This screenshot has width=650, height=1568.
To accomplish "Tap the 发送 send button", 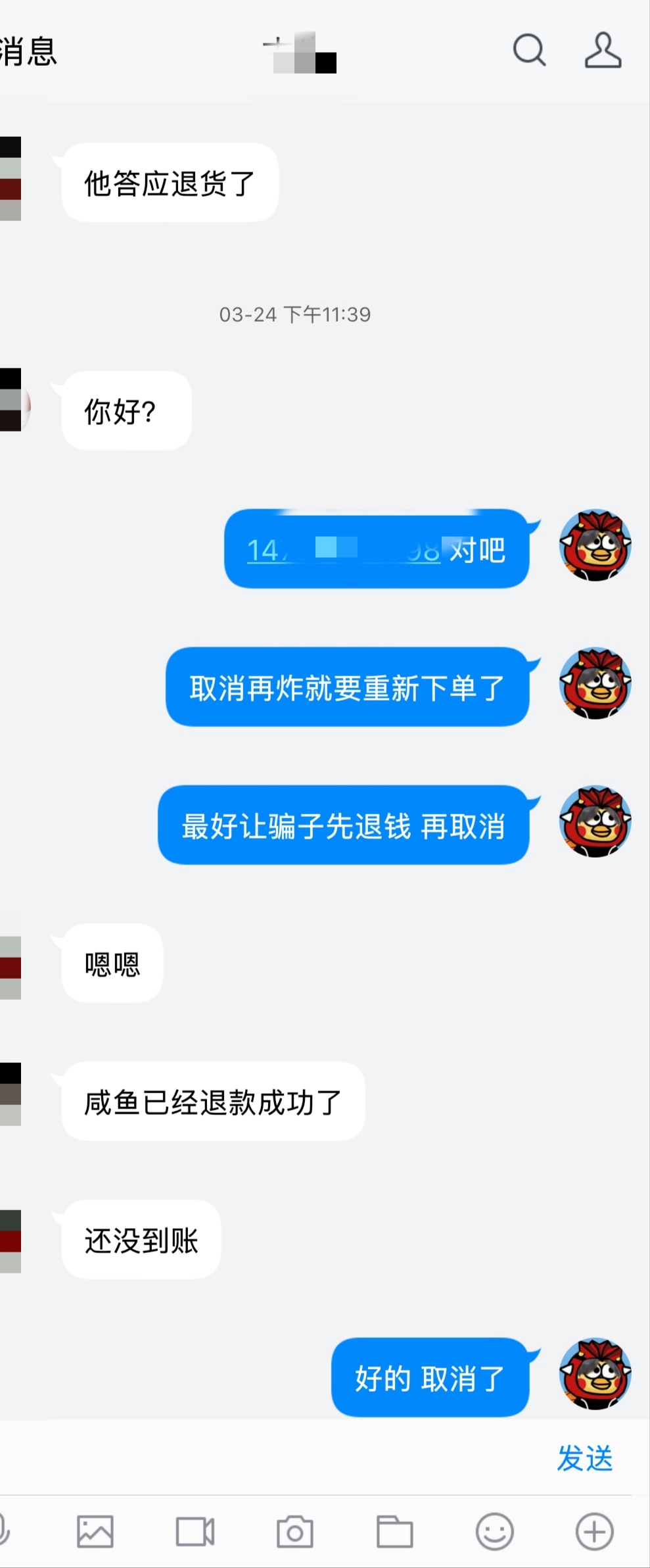I will [x=584, y=1458].
